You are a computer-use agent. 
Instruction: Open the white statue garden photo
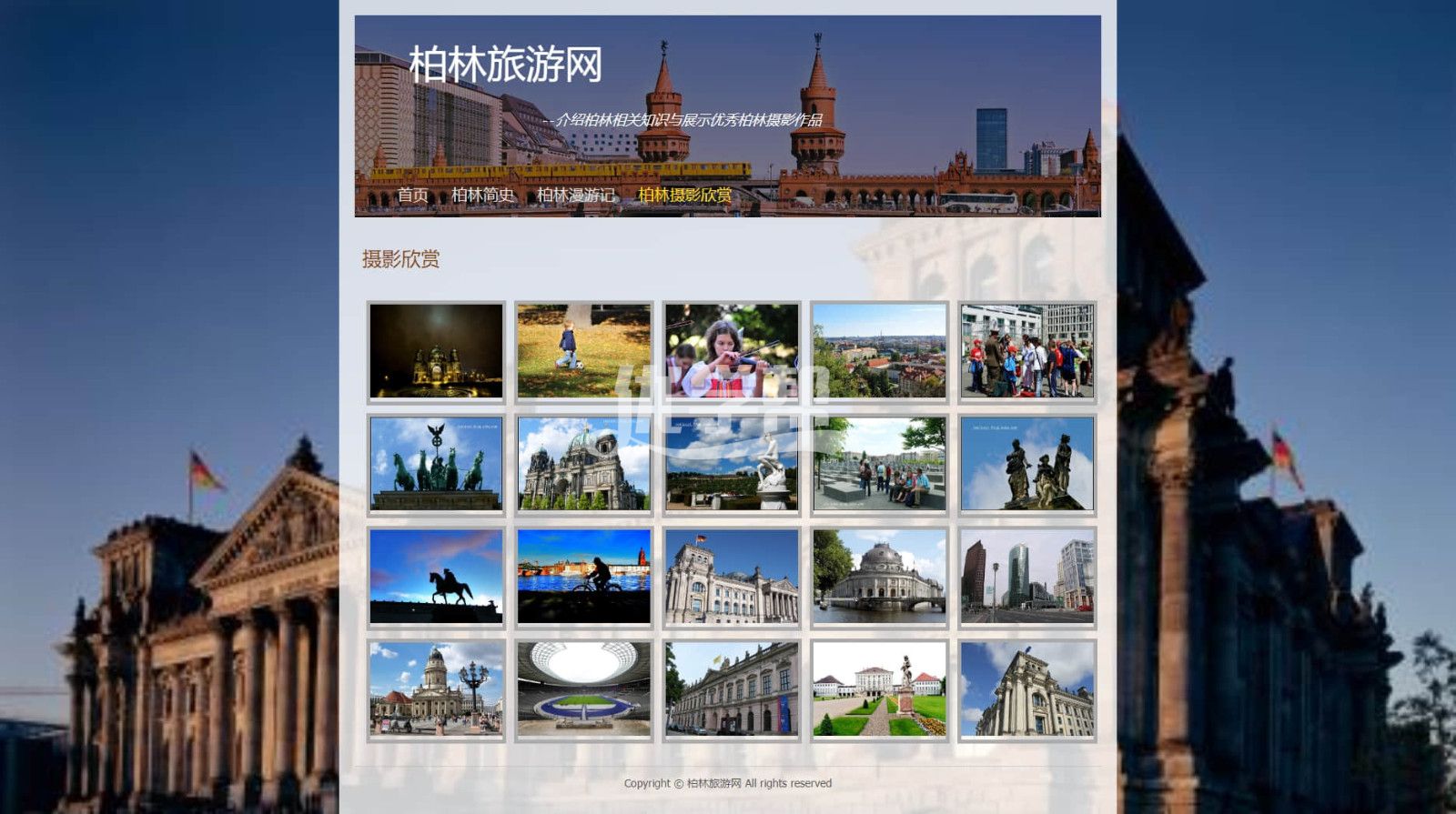(x=732, y=464)
